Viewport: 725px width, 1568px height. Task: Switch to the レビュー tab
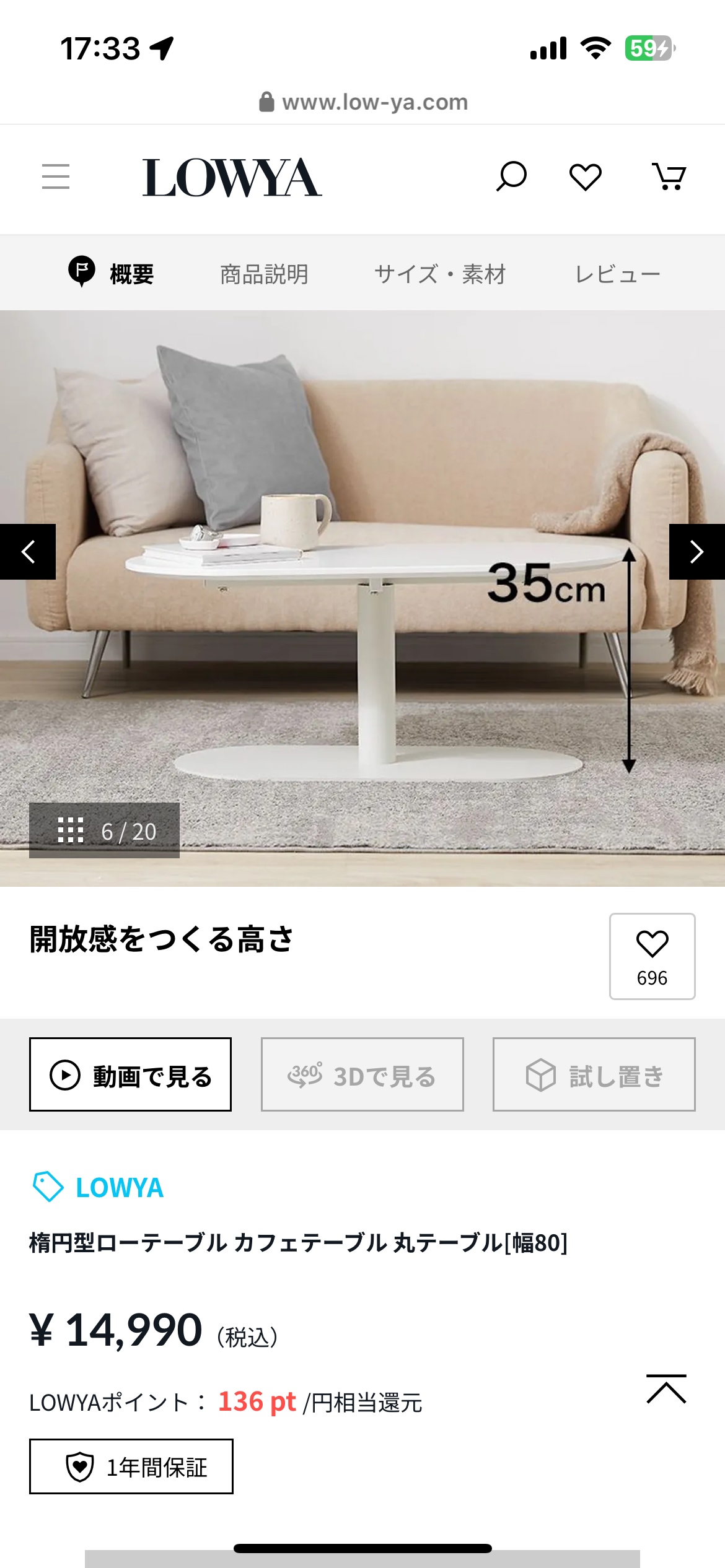617,274
